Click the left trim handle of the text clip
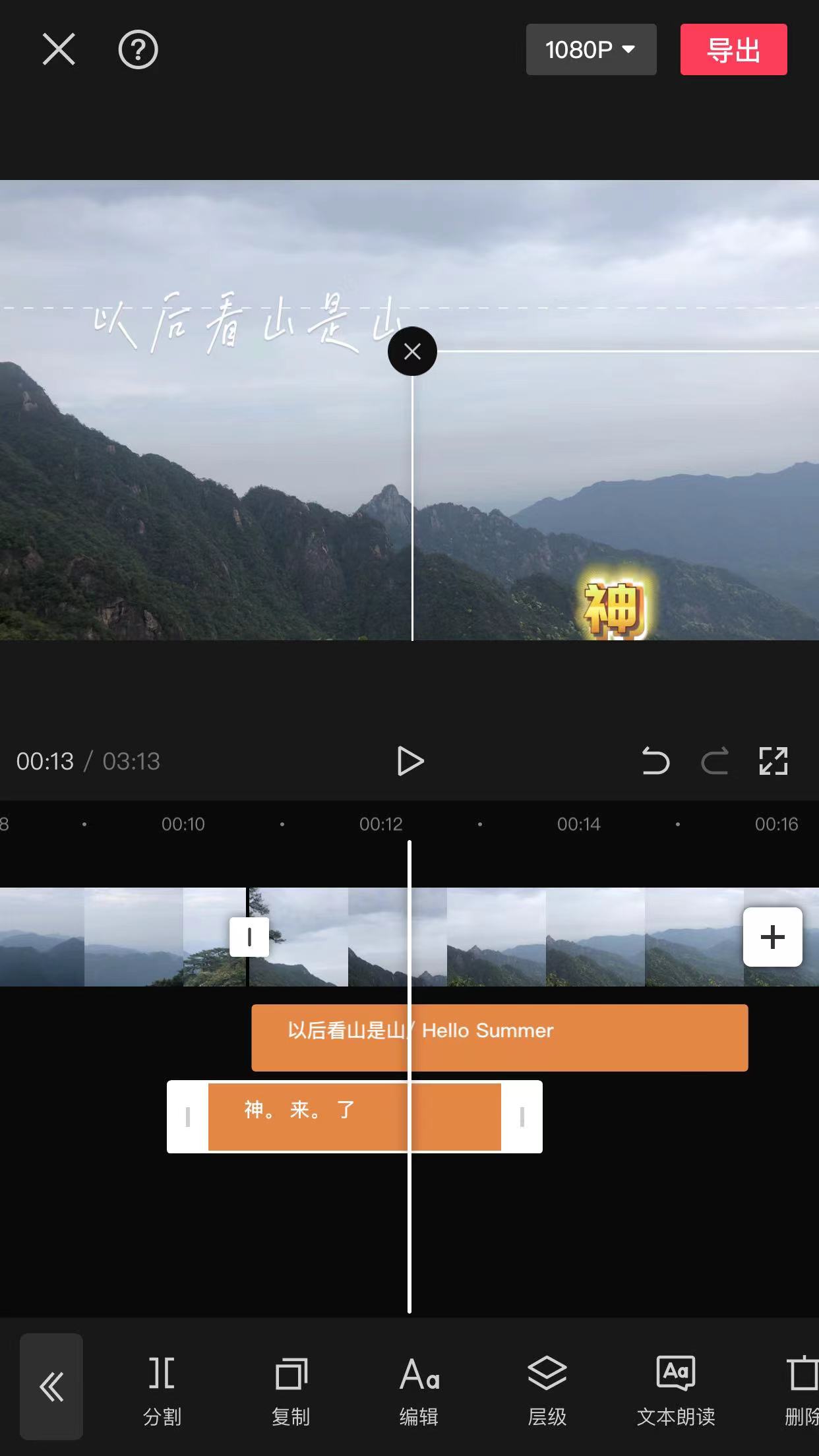 [x=187, y=1114]
